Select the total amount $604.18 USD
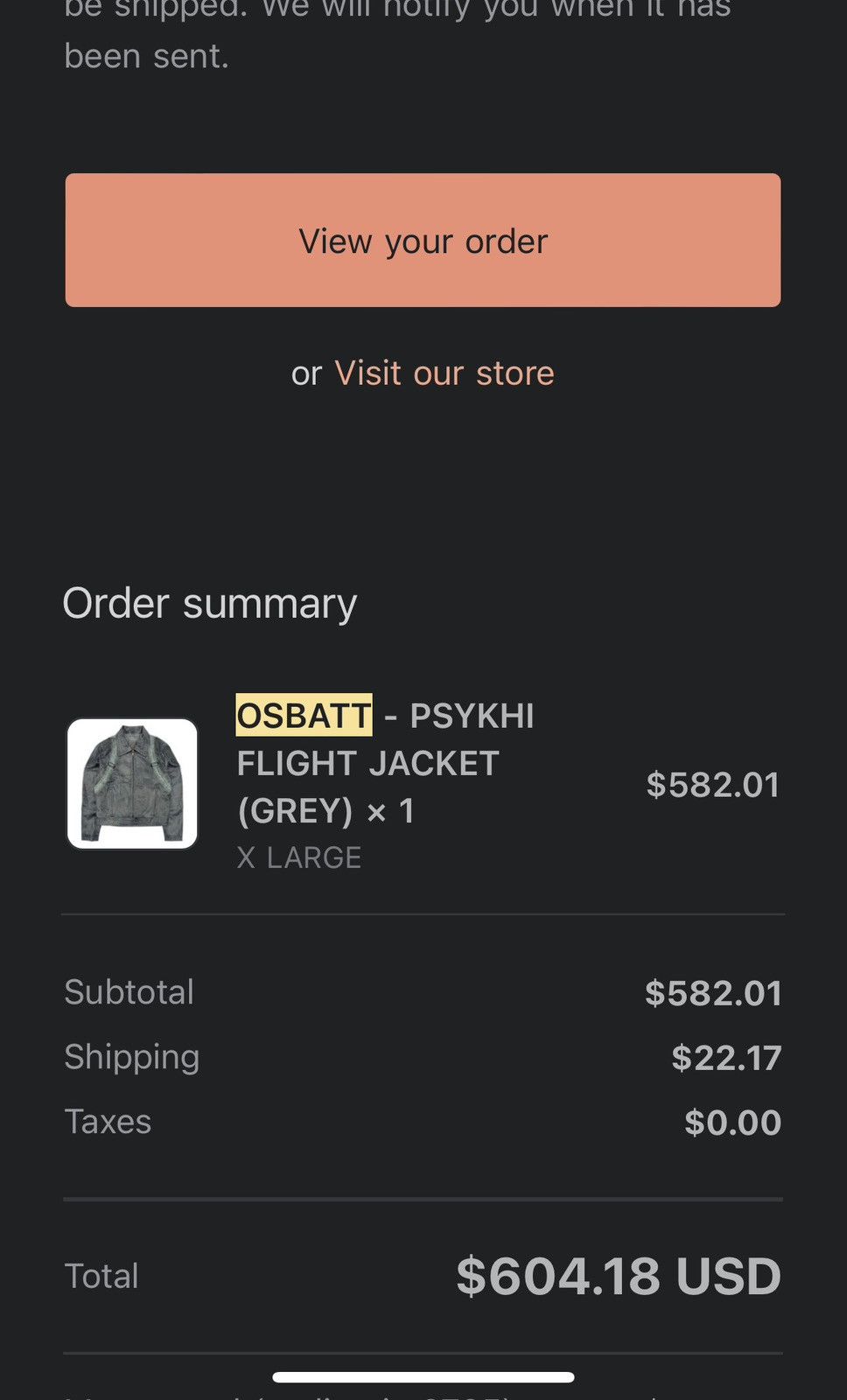Image resolution: width=847 pixels, height=1400 pixels. click(619, 1277)
